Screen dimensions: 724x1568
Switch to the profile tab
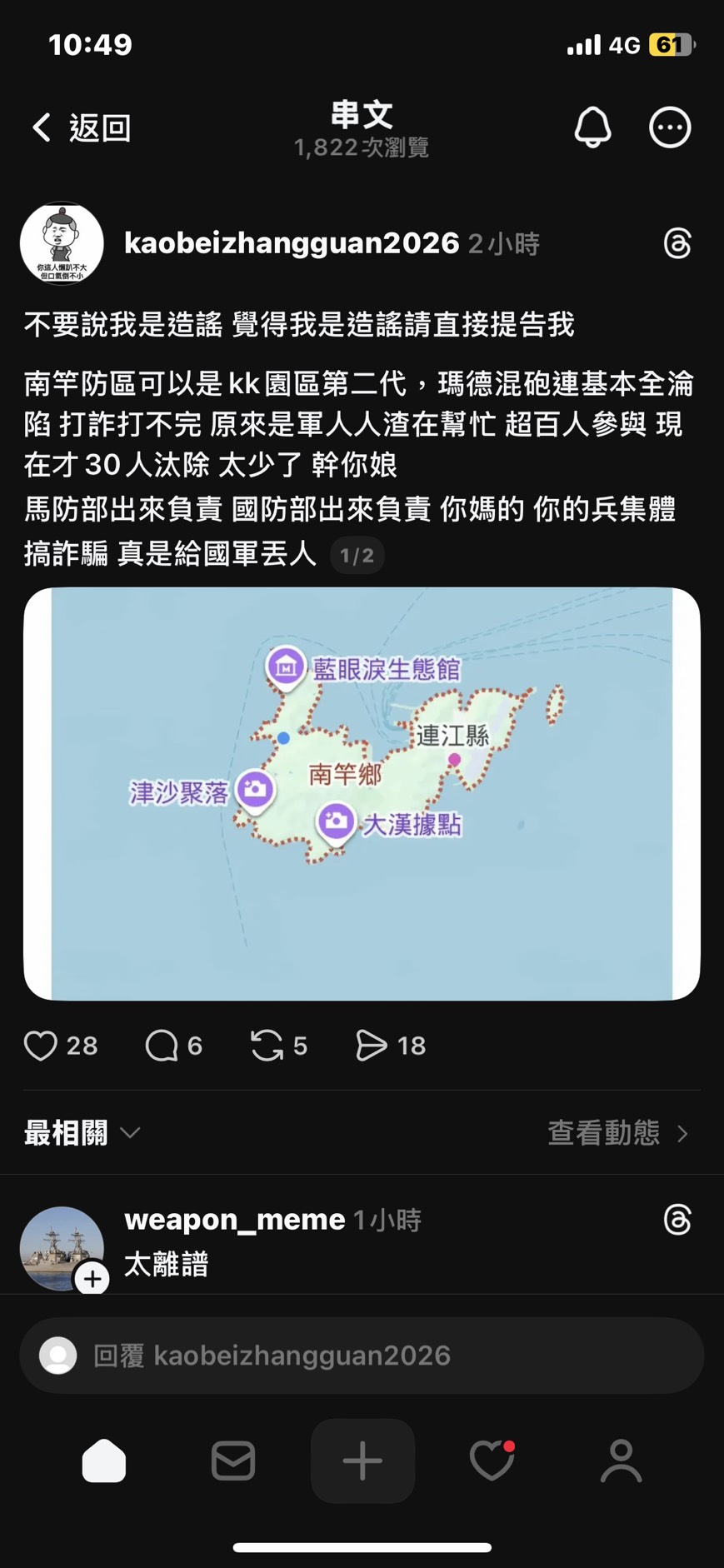(x=621, y=1461)
